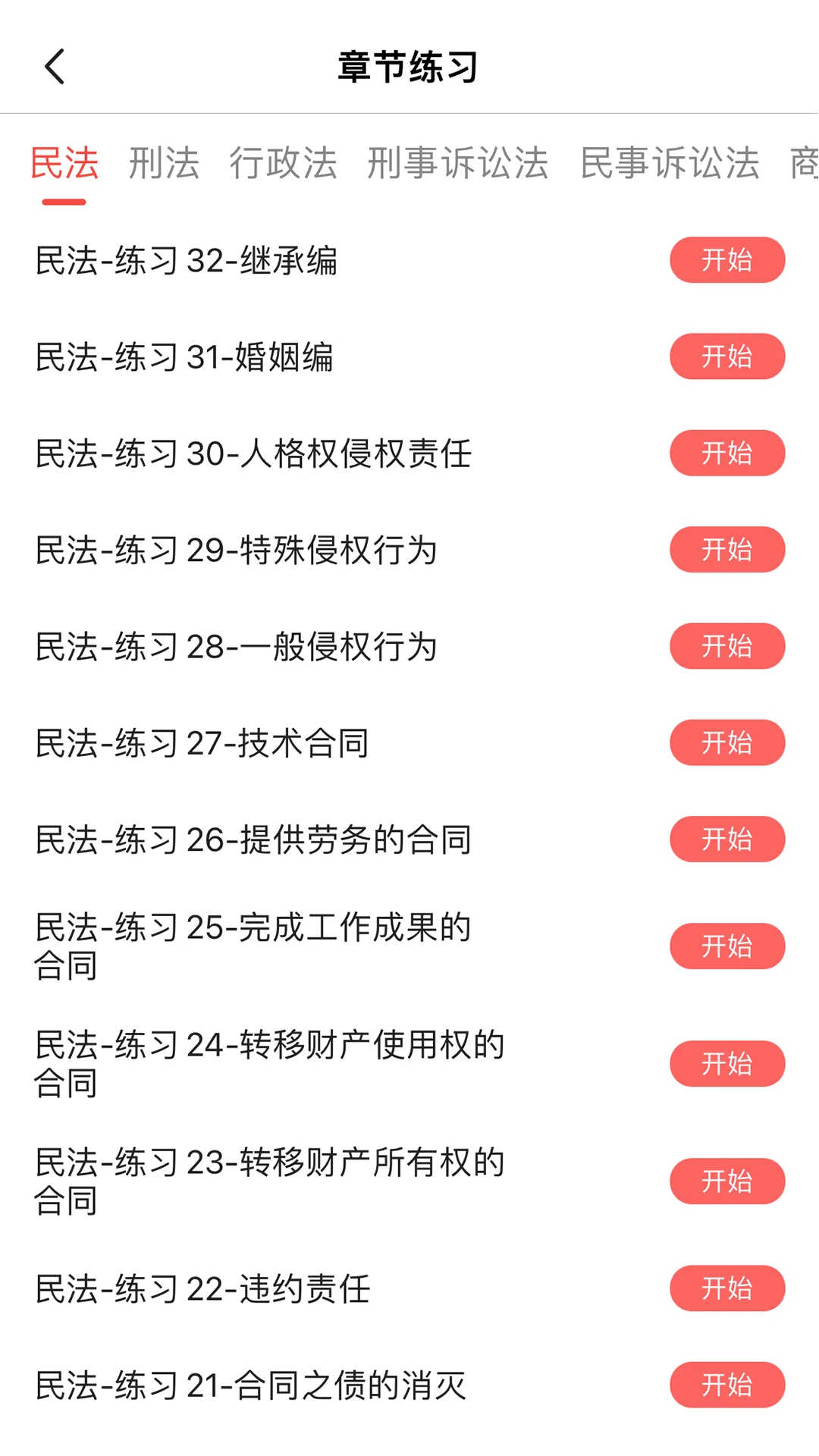This screenshot has width=819, height=1456.
Task: Start 练习 26-提供劳务的合同
Action: click(726, 839)
